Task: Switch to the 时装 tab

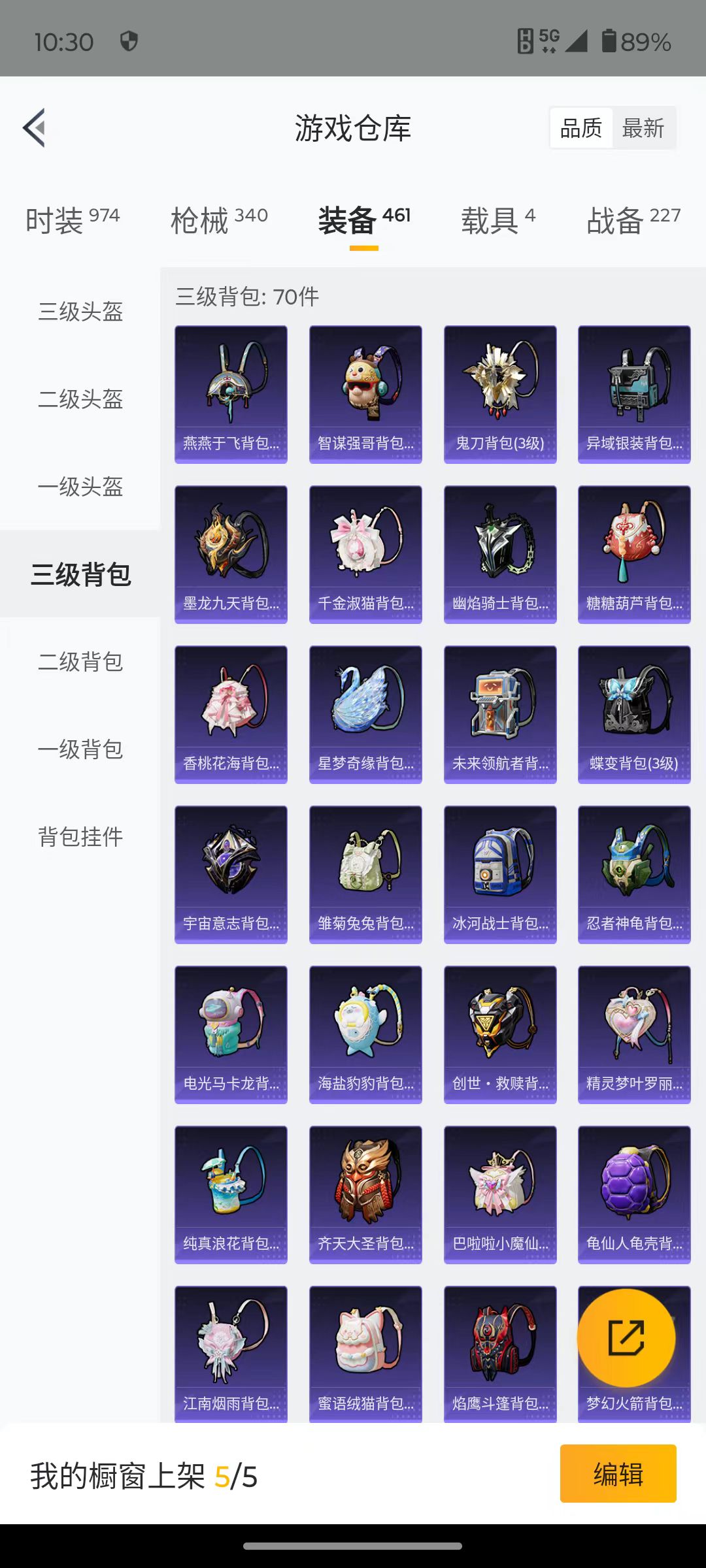Action: (x=73, y=220)
